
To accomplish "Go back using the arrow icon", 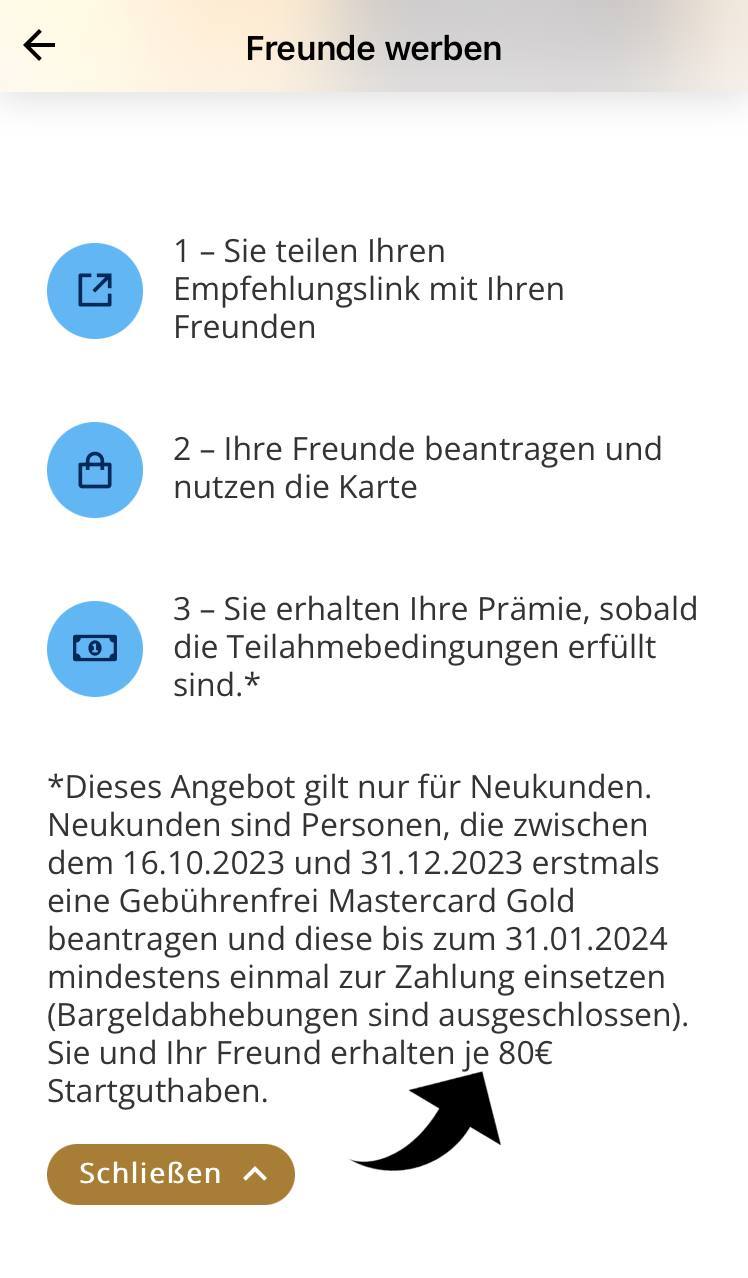I will coord(39,46).
